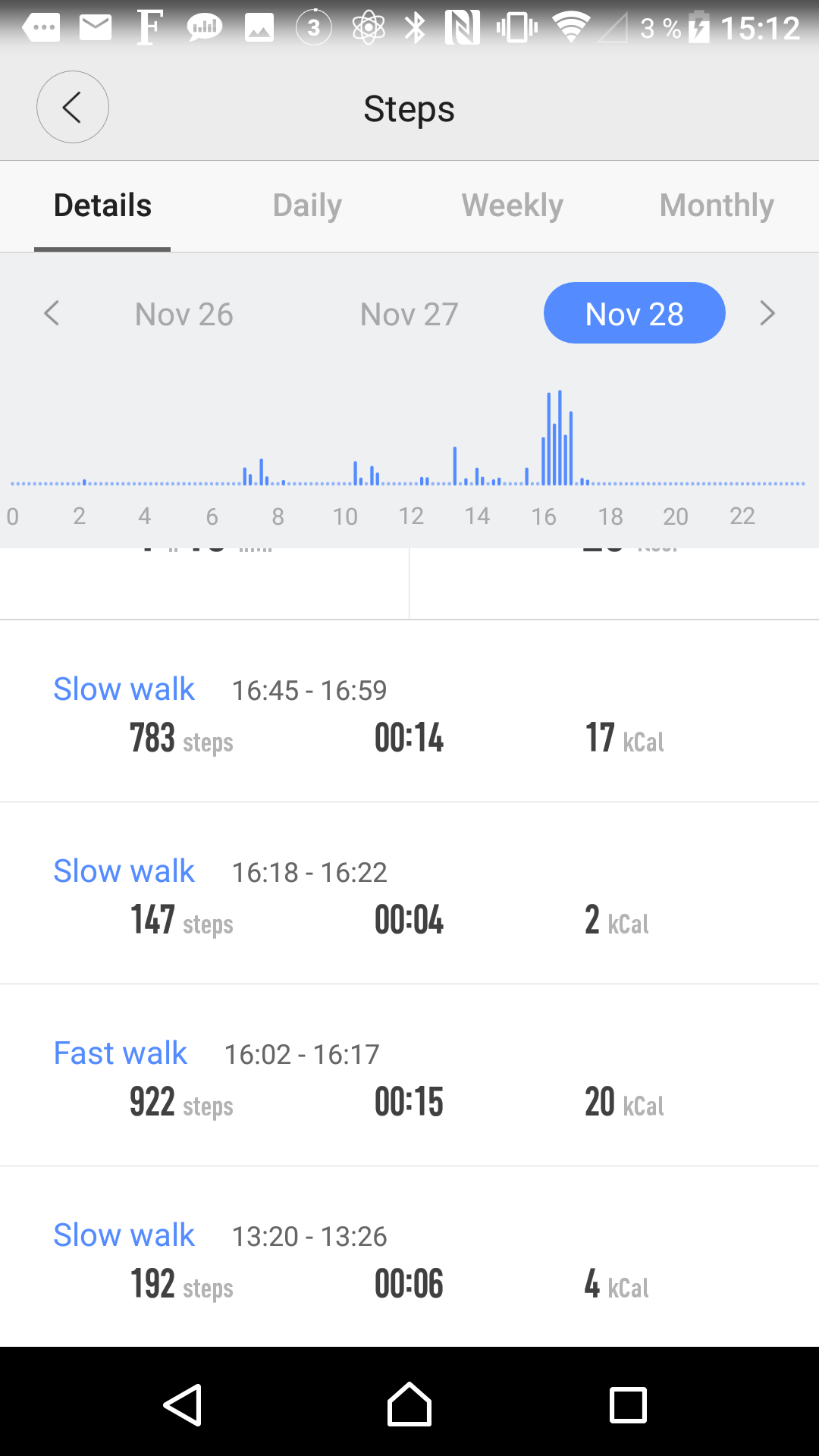This screenshot has height=1456, width=819.
Task: Show later dates with right chevron
Action: click(767, 313)
